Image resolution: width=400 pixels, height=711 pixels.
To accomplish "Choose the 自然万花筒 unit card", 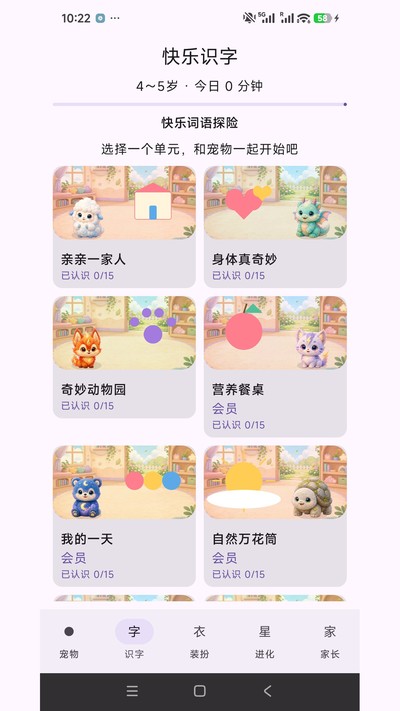I will [x=275, y=516].
